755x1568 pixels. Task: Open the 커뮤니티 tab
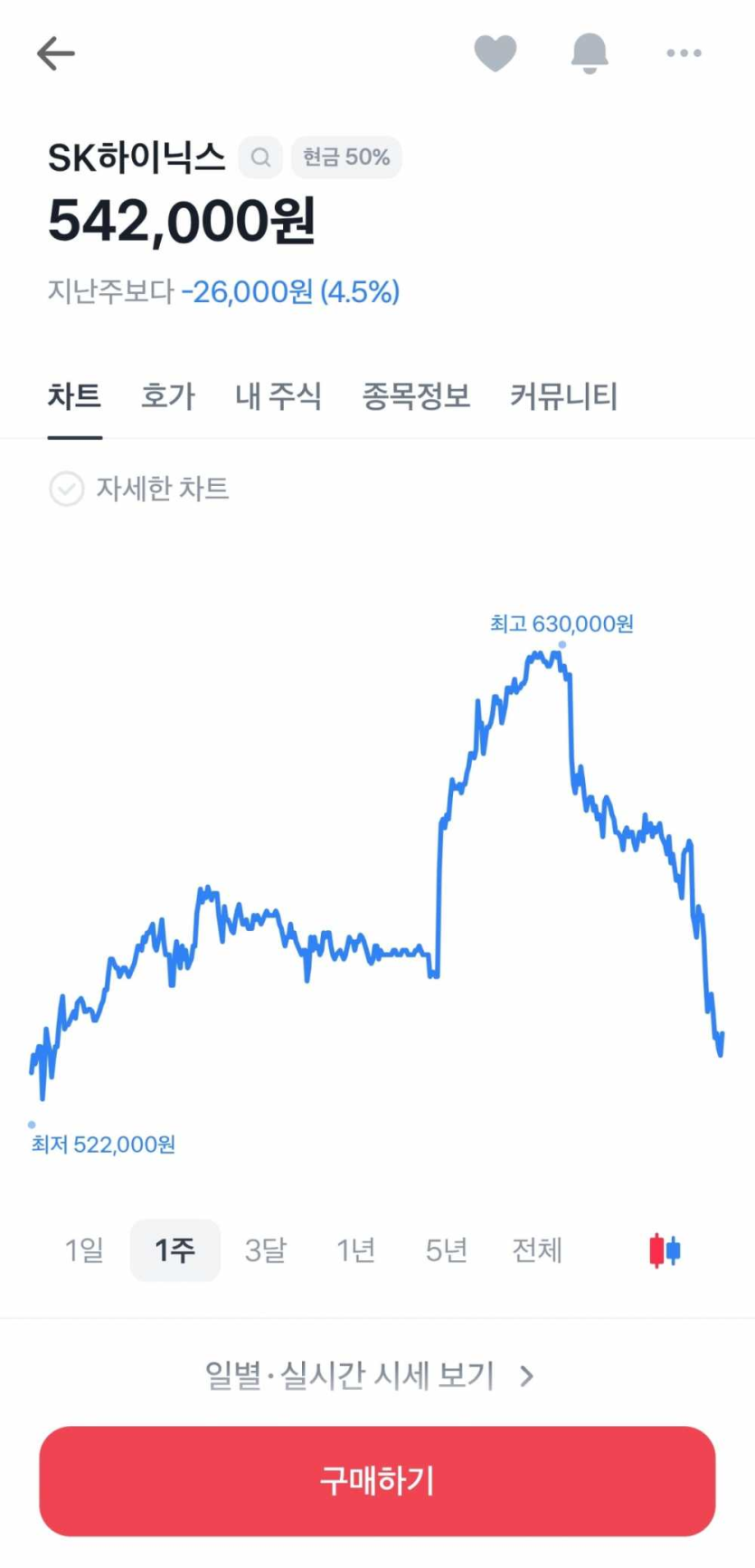coord(564,396)
